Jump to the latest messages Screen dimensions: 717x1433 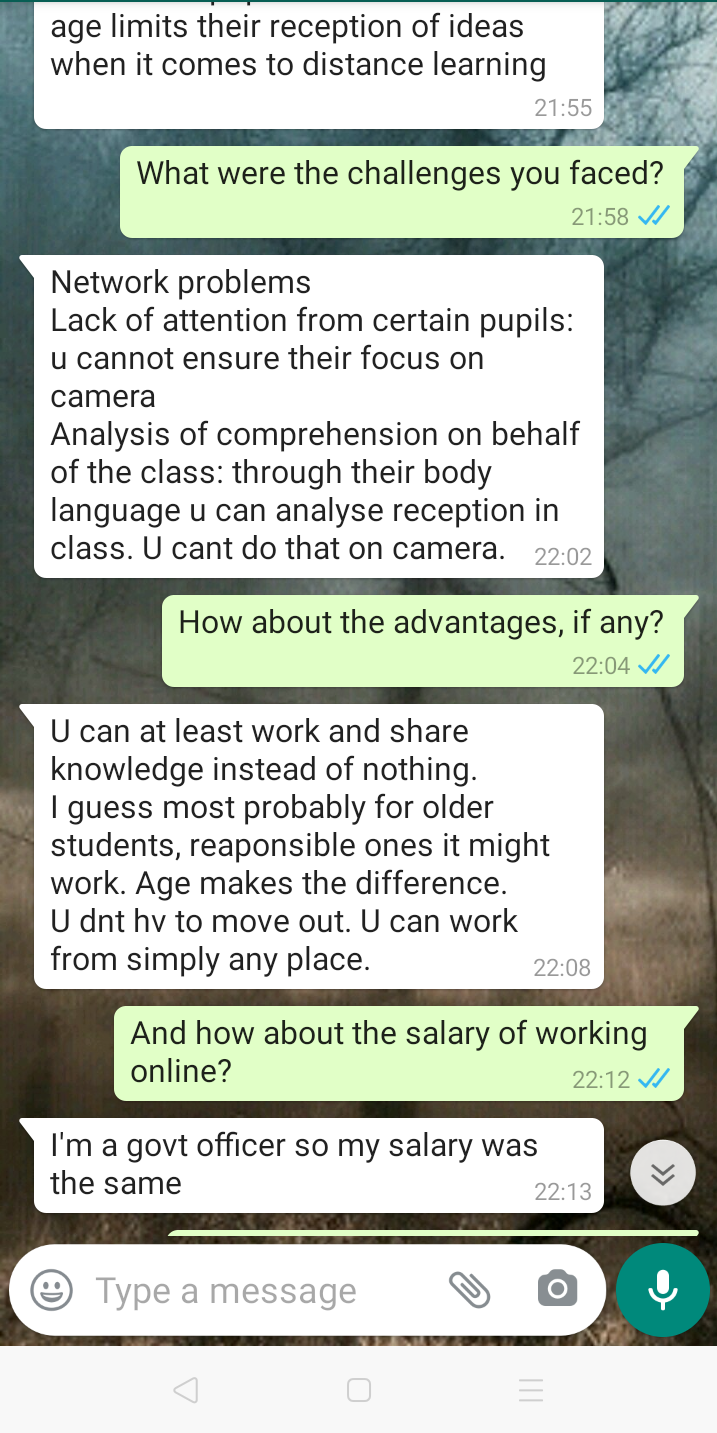point(663,1174)
